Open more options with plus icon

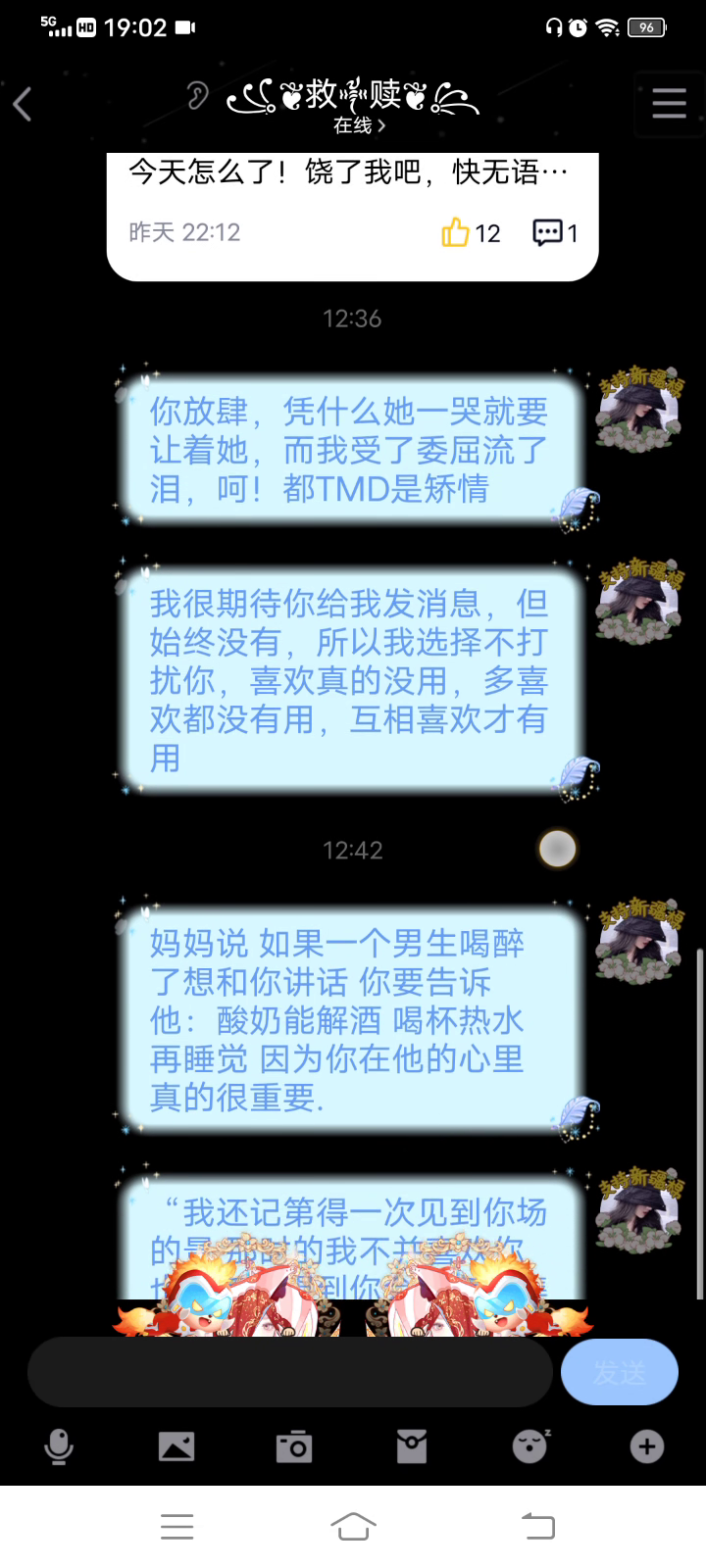coord(647,1446)
